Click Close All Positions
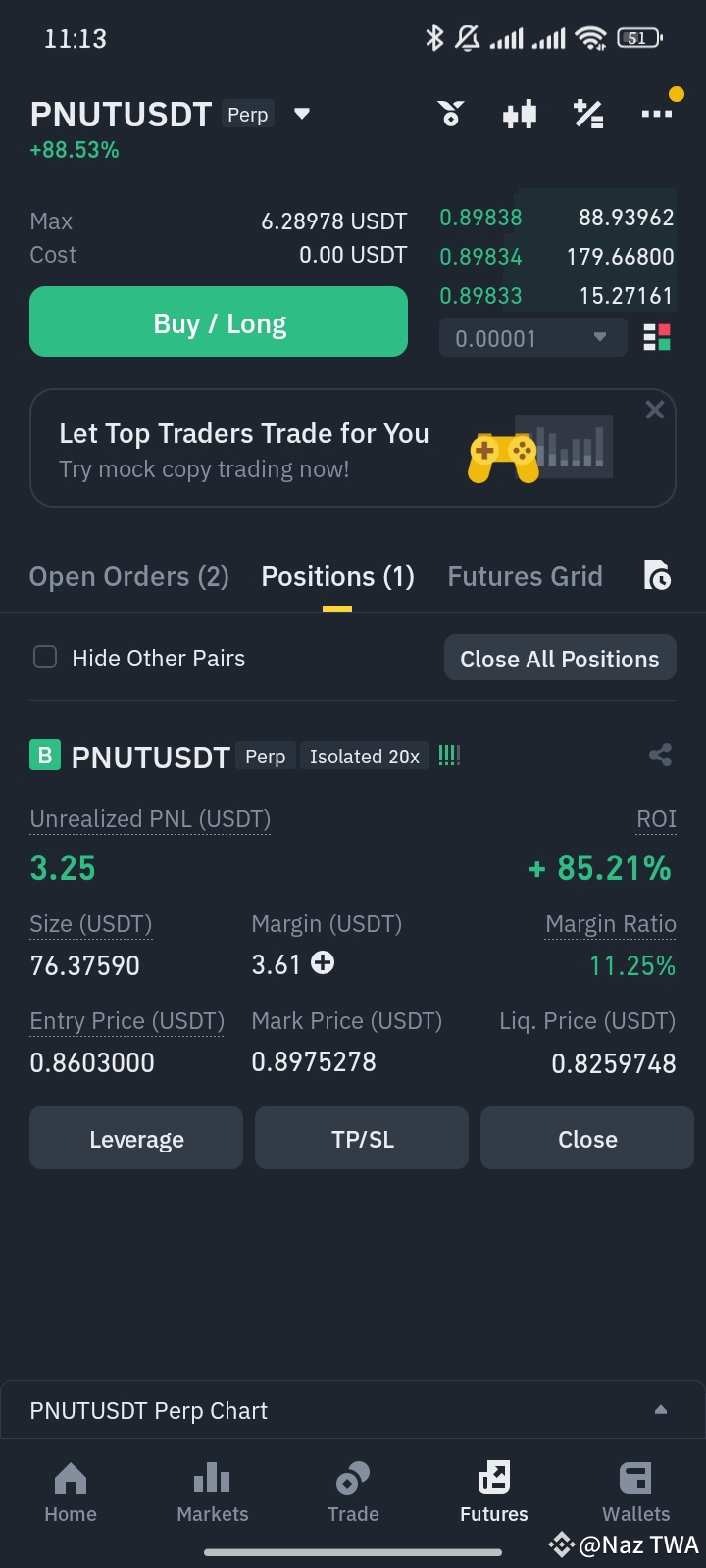Image resolution: width=706 pixels, height=1568 pixels. coord(559,657)
